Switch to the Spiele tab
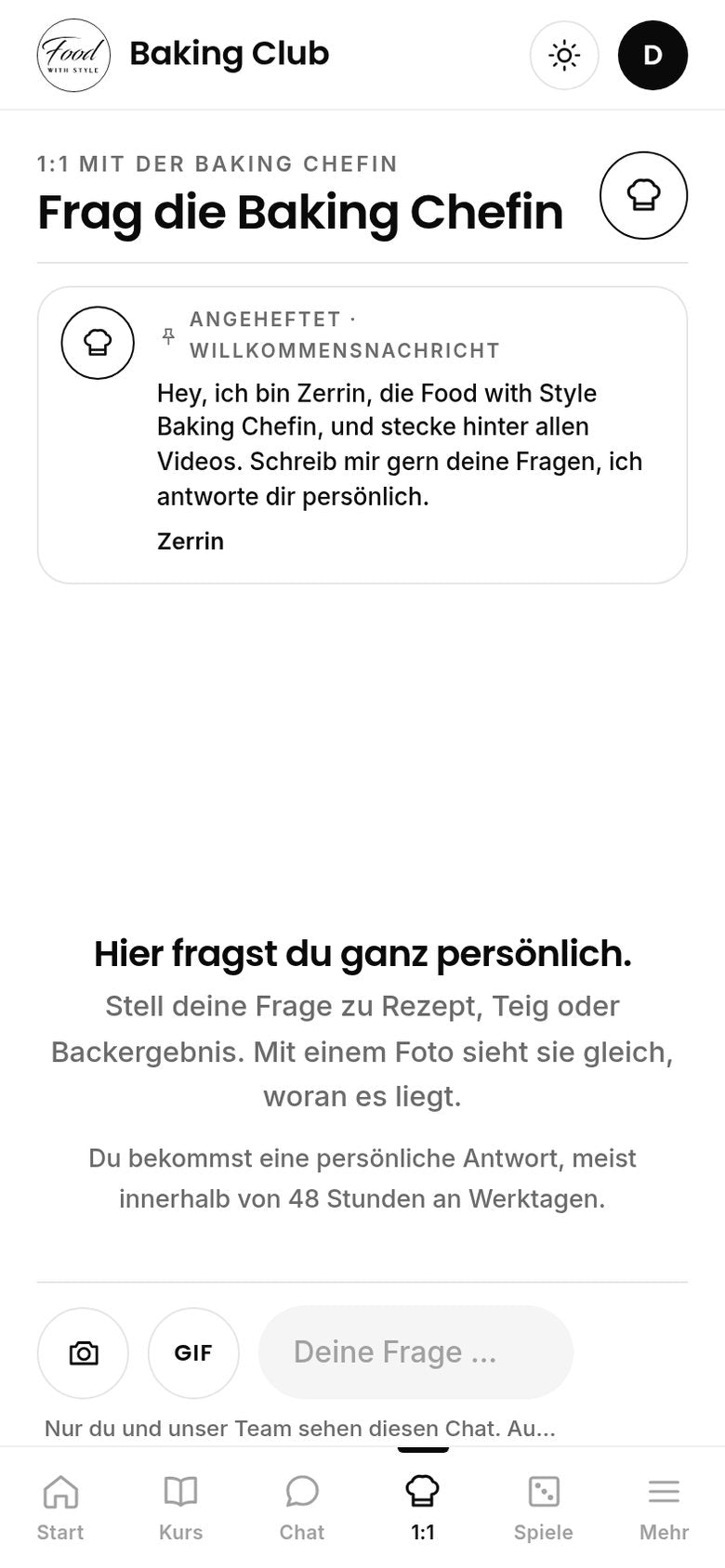The height and width of the screenshot is (1568, 725). [x=544, y=1507]
